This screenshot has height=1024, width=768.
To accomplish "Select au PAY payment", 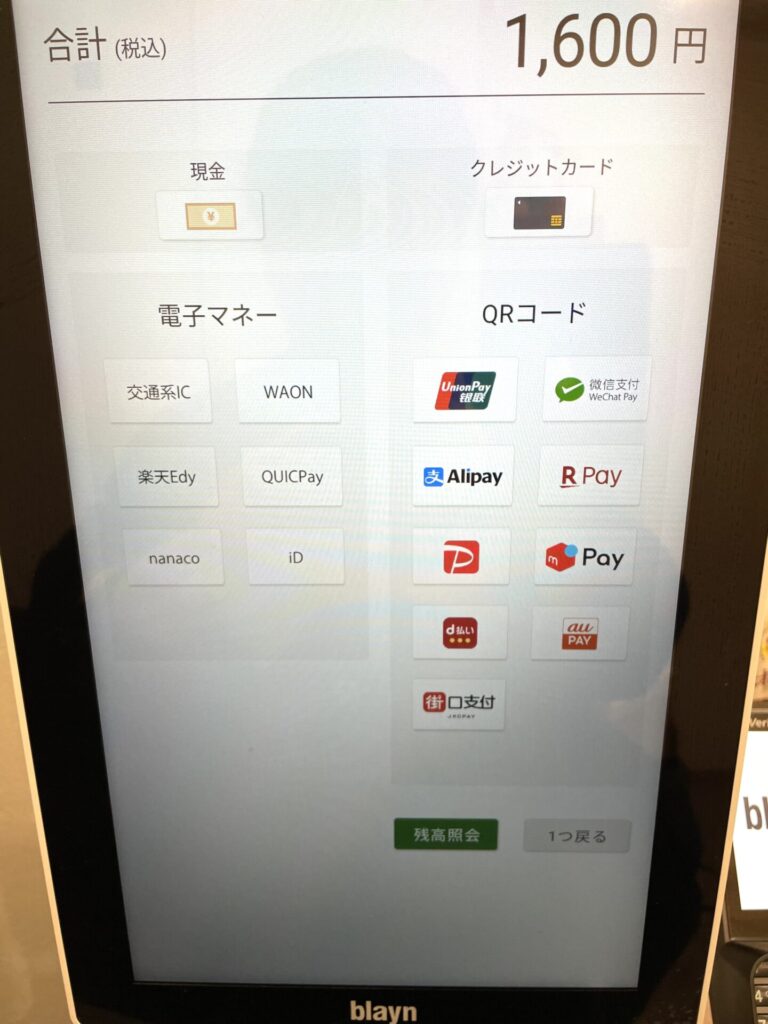I will [x=580, y=633].
